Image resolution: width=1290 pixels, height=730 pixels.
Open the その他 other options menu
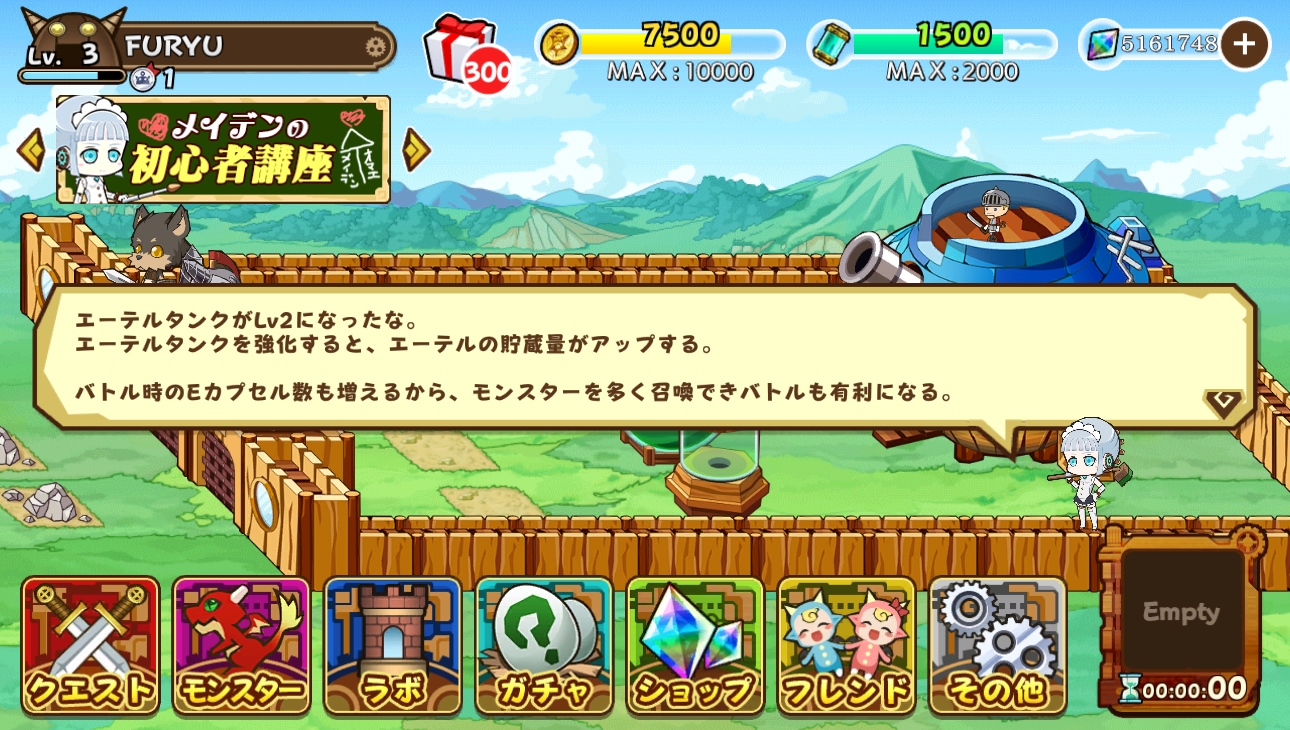pos(997,646)
